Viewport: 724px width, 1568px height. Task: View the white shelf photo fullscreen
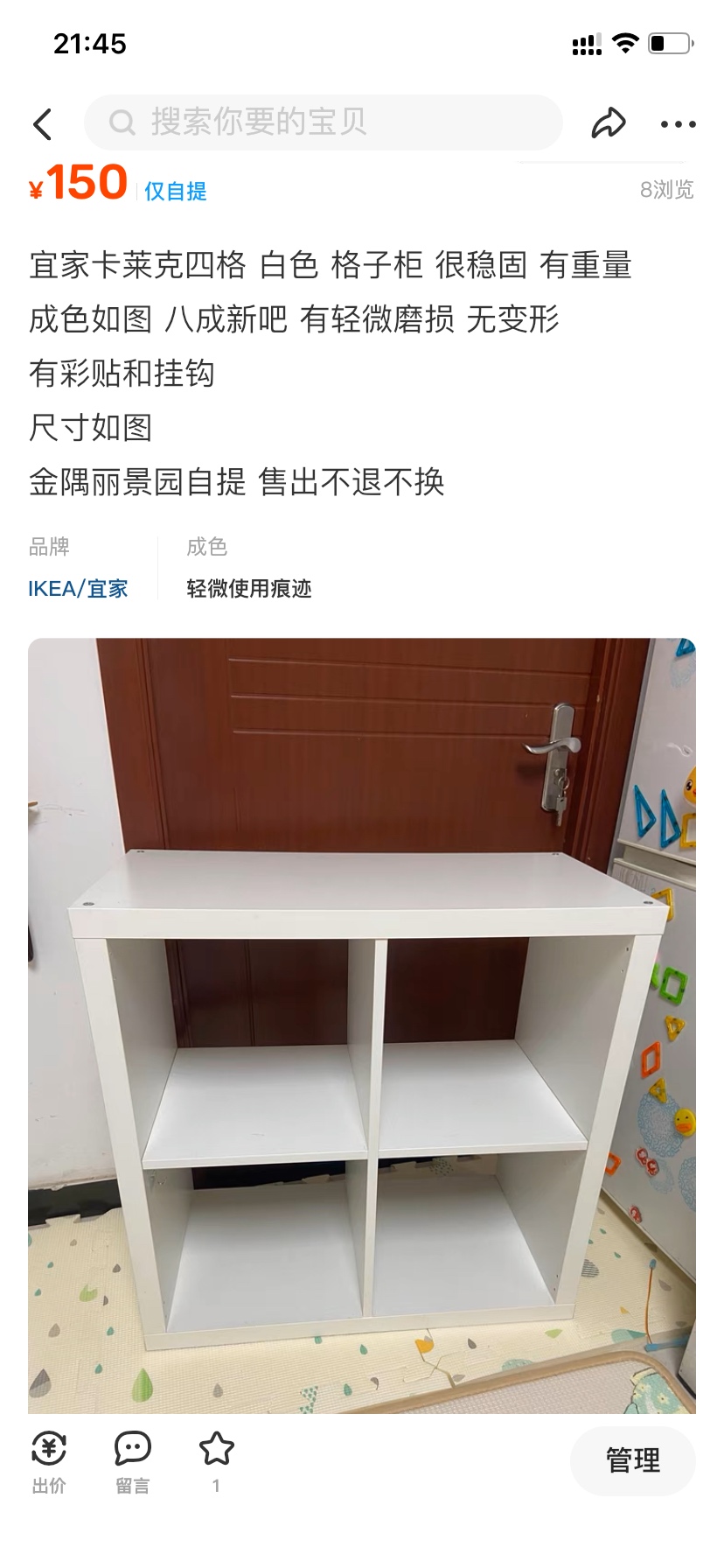362,1024
